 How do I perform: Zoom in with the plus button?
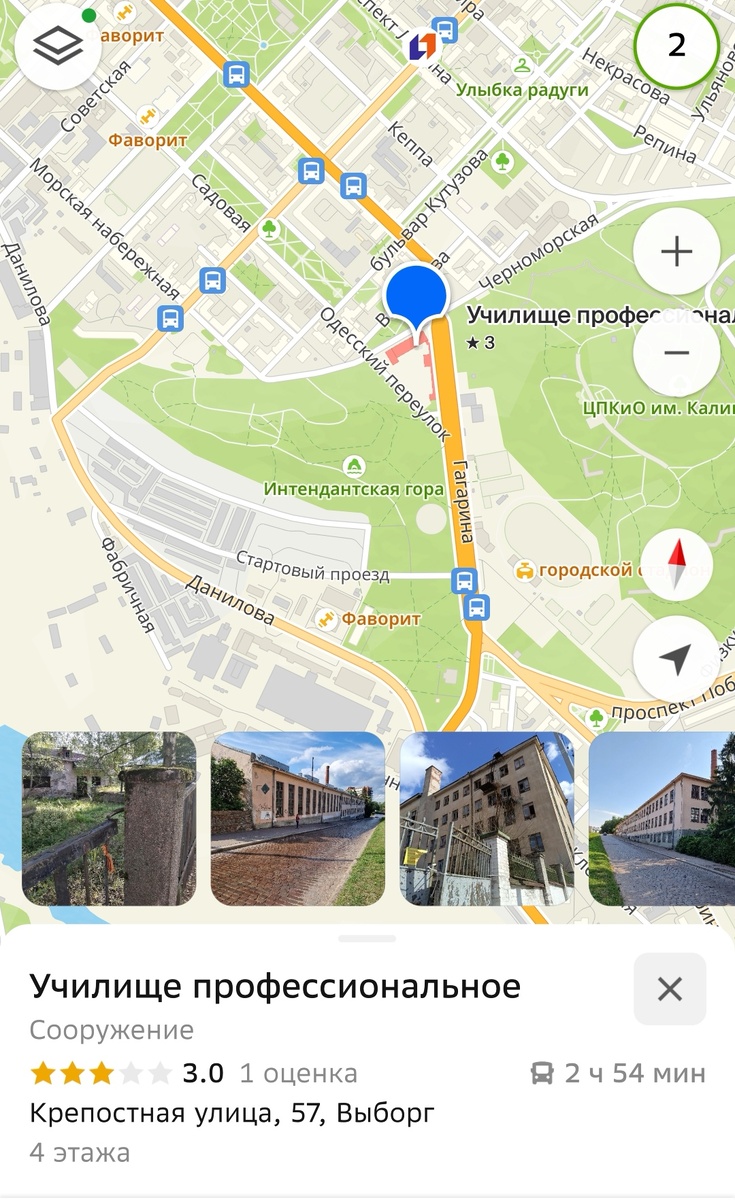coord(675,250)
